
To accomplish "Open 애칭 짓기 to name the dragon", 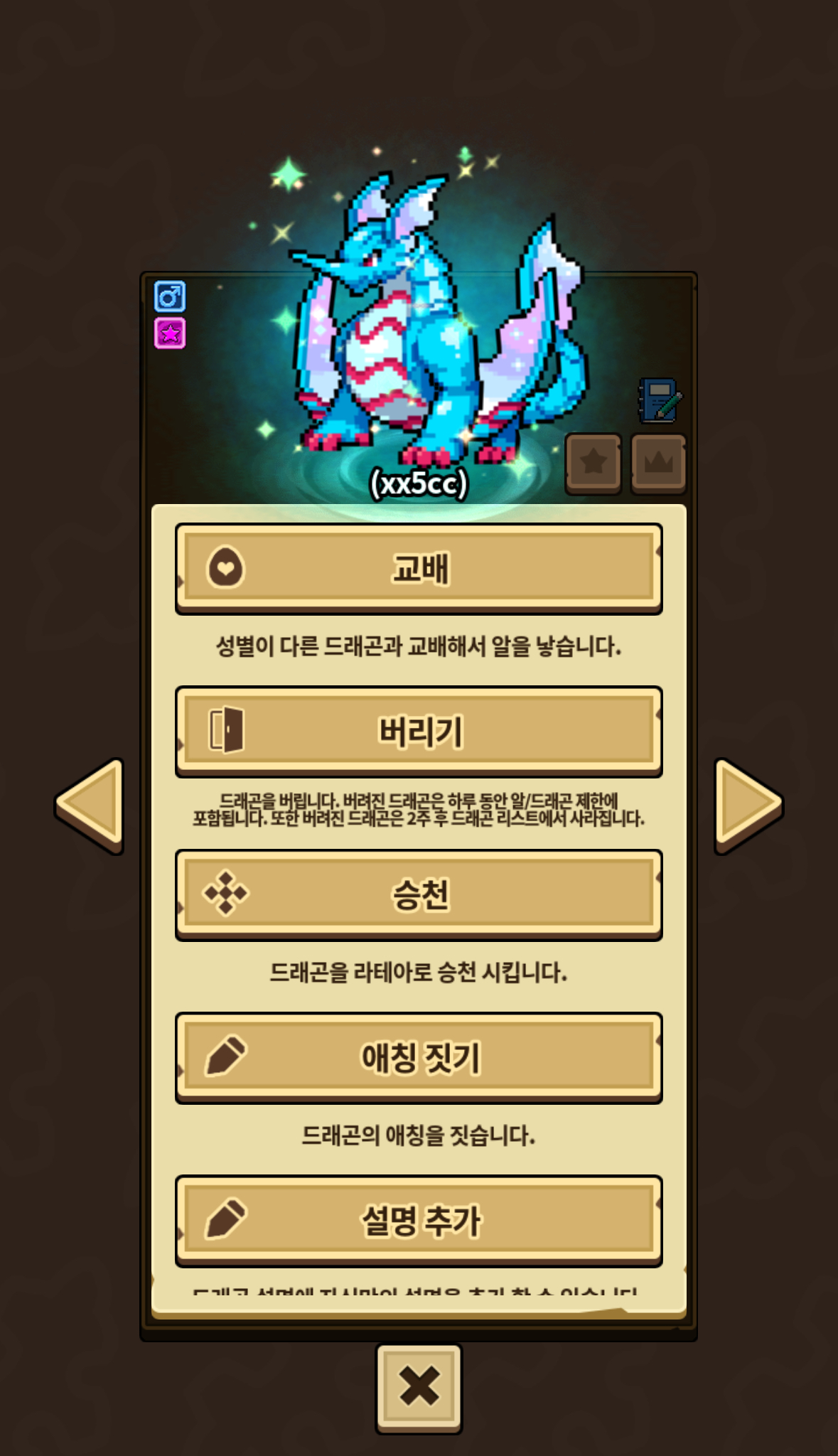I will 419,1057.
